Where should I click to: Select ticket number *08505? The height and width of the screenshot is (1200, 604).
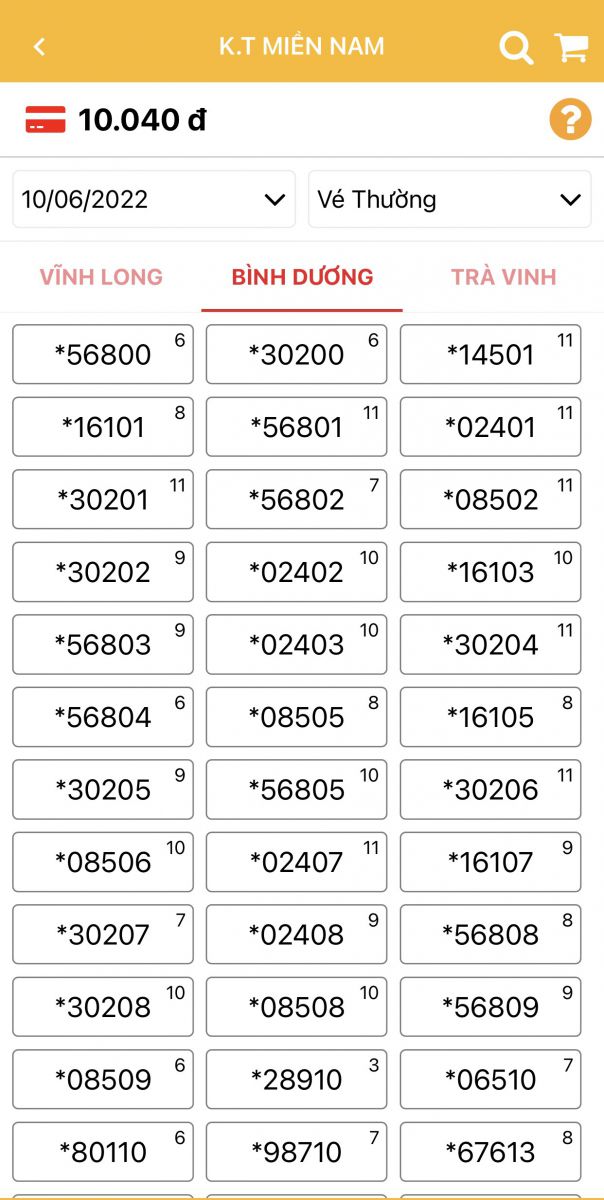(x=296, y=717)
